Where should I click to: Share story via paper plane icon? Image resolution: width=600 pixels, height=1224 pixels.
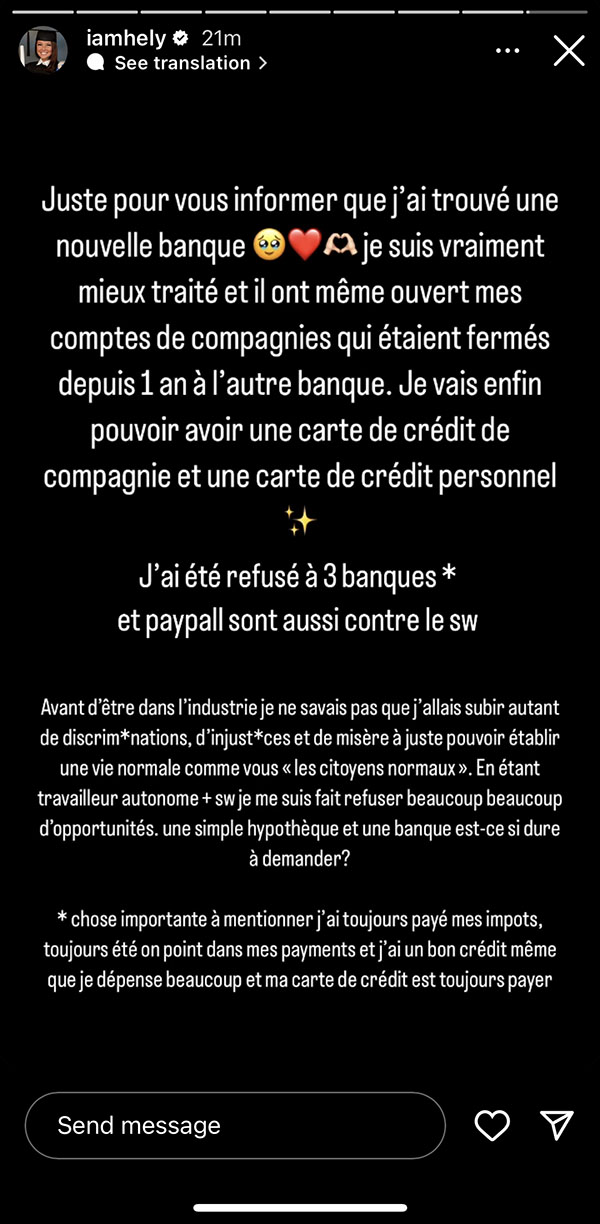click(556, 1125)
